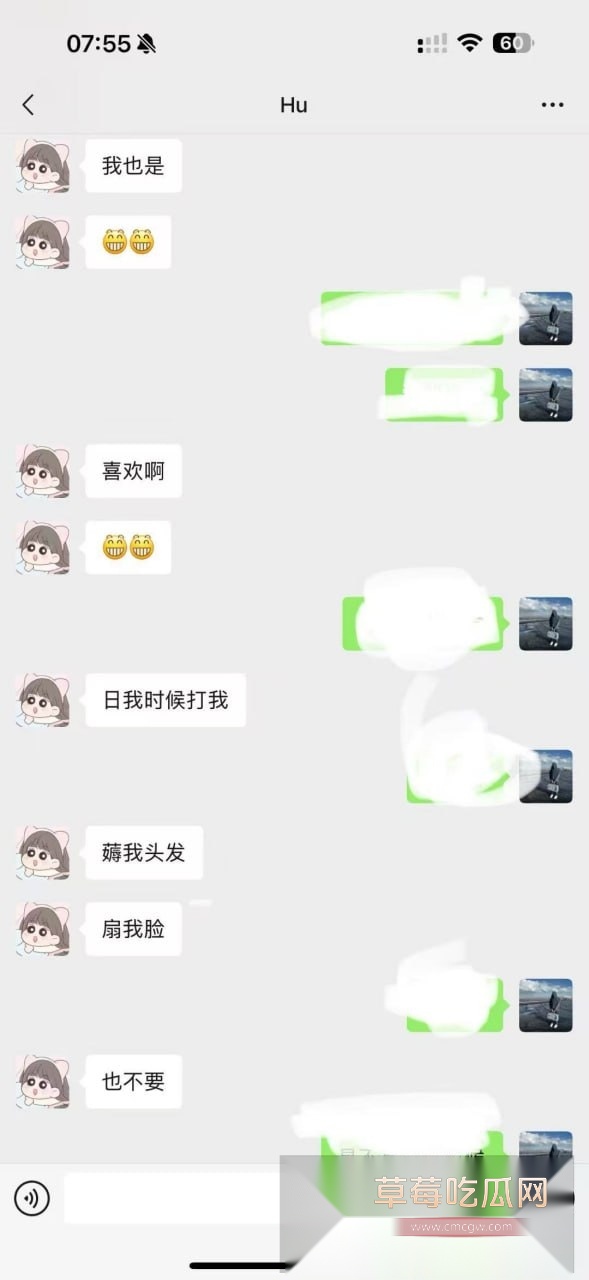
Task: Go back to the chat list
Action: 28,104
